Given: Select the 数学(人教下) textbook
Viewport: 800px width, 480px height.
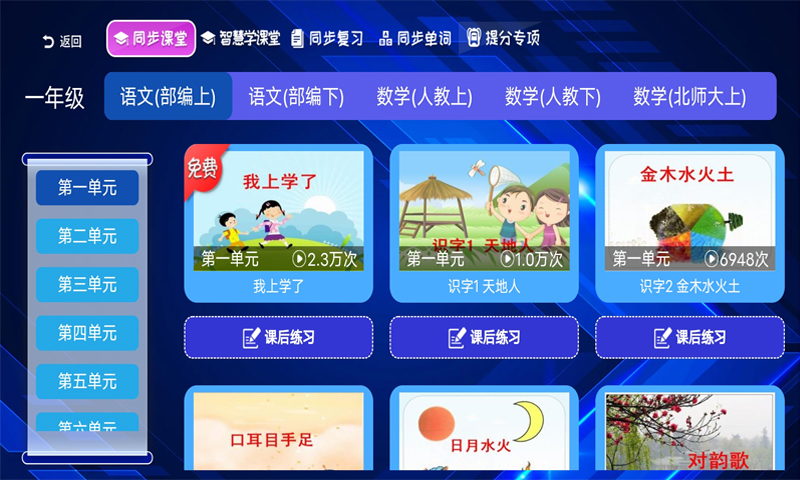Looking at the screenshot, I should (x=552, y=97).
